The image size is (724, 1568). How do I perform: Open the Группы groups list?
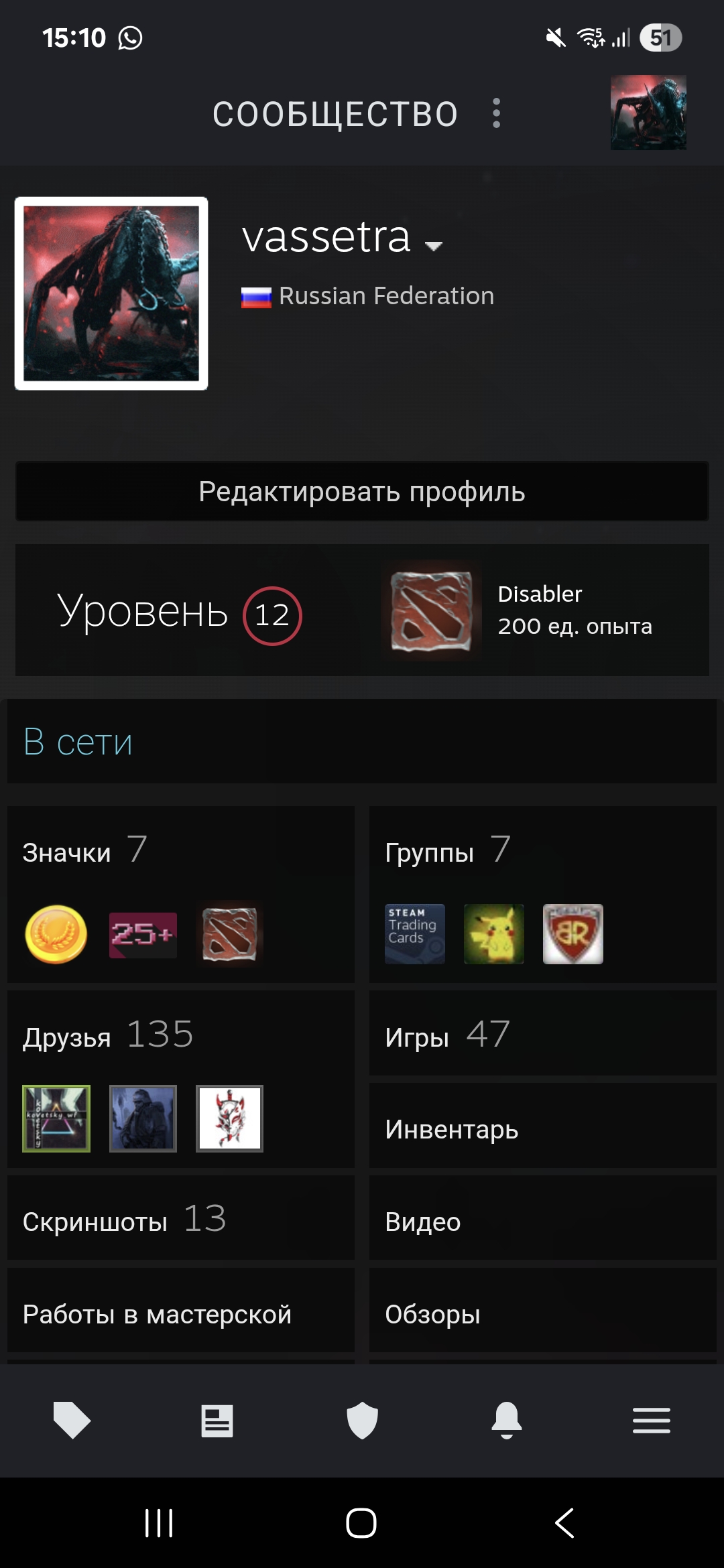tap(430, 852)
